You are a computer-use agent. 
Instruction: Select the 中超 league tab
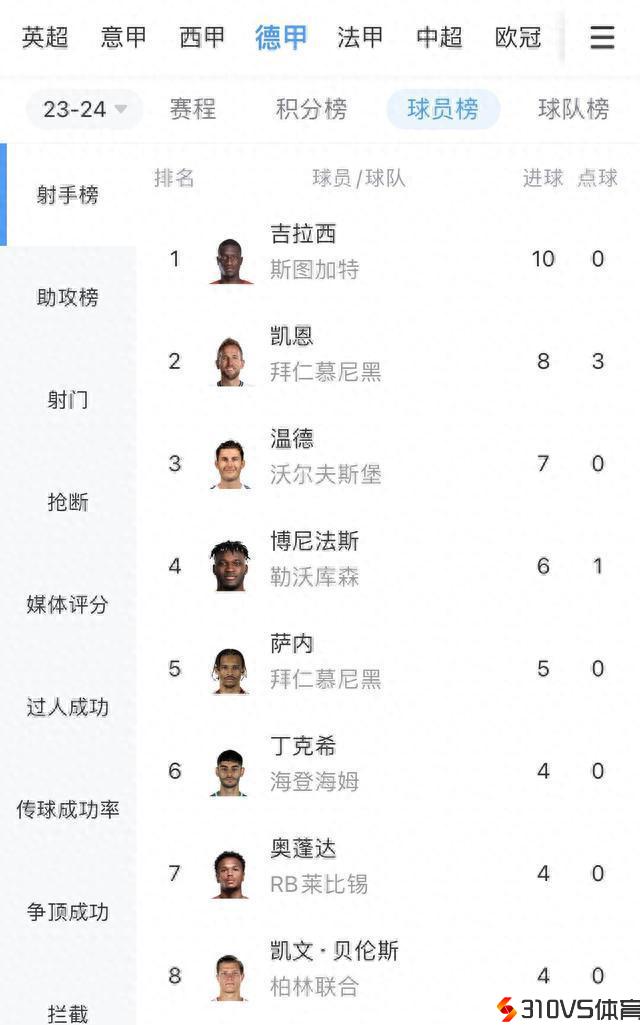pos(439,38)
